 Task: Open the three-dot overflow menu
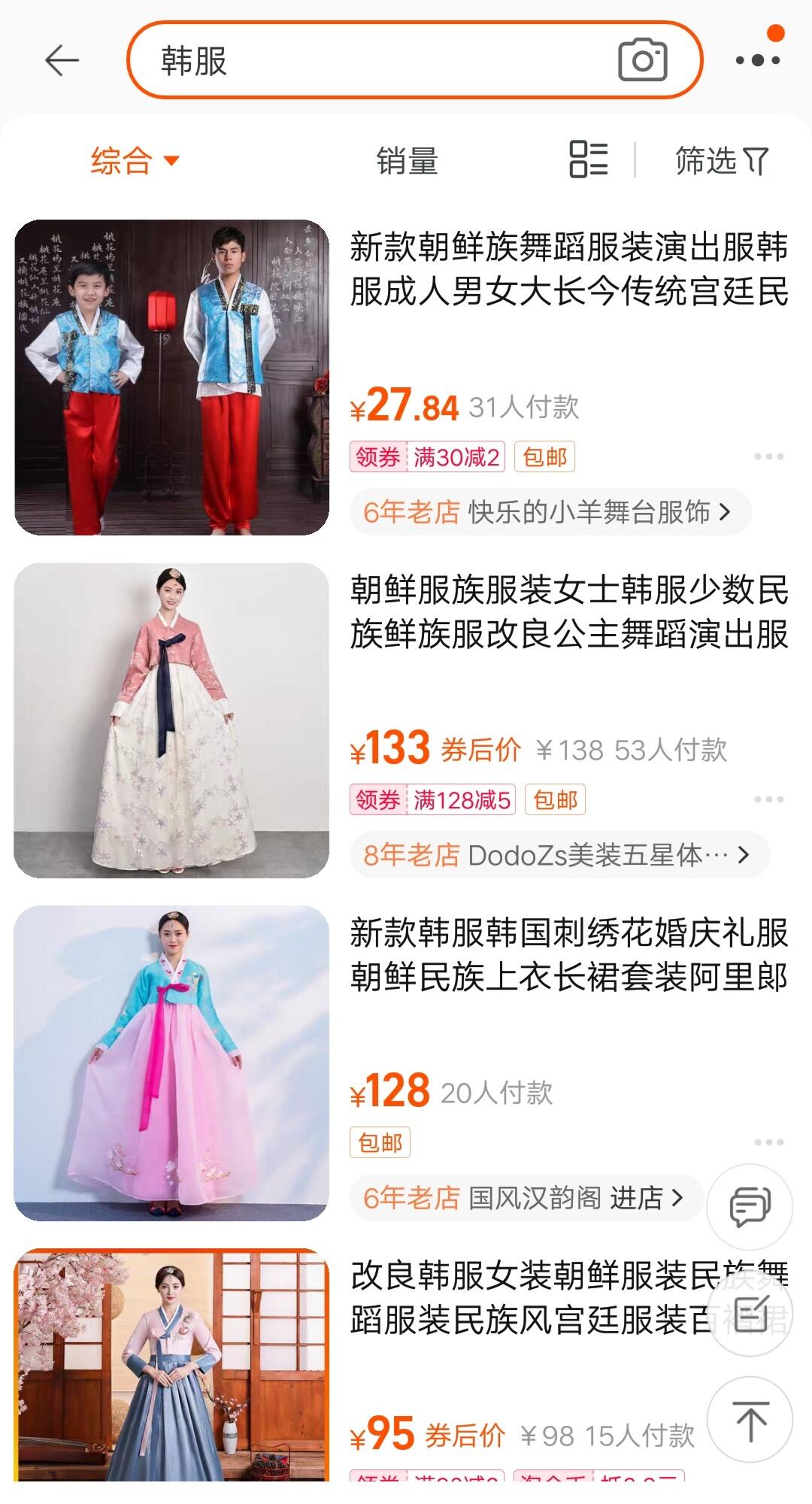click(x=757, y=60)
